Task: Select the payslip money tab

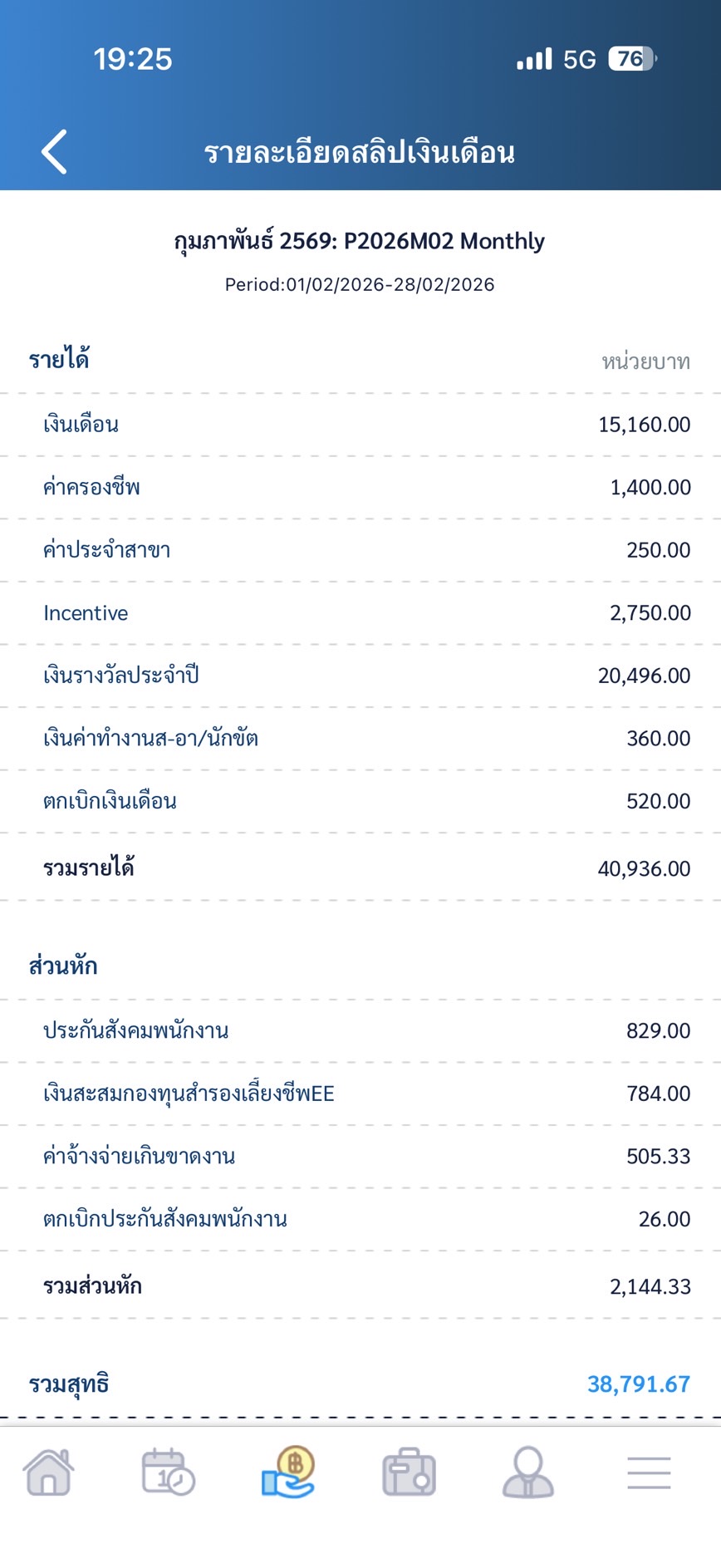Action: (x=288, y=1472)
